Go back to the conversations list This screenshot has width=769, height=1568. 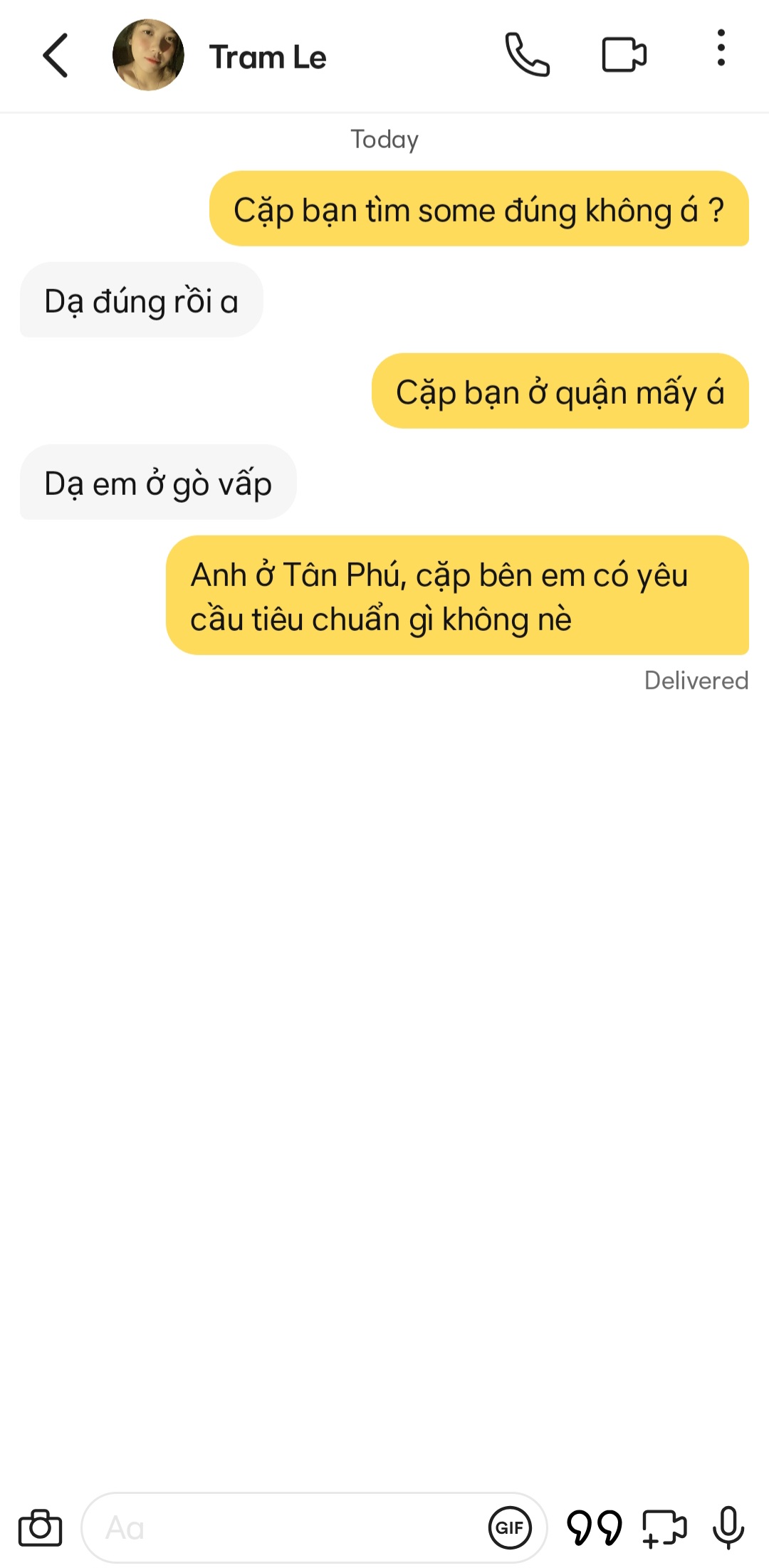[56, 56]
